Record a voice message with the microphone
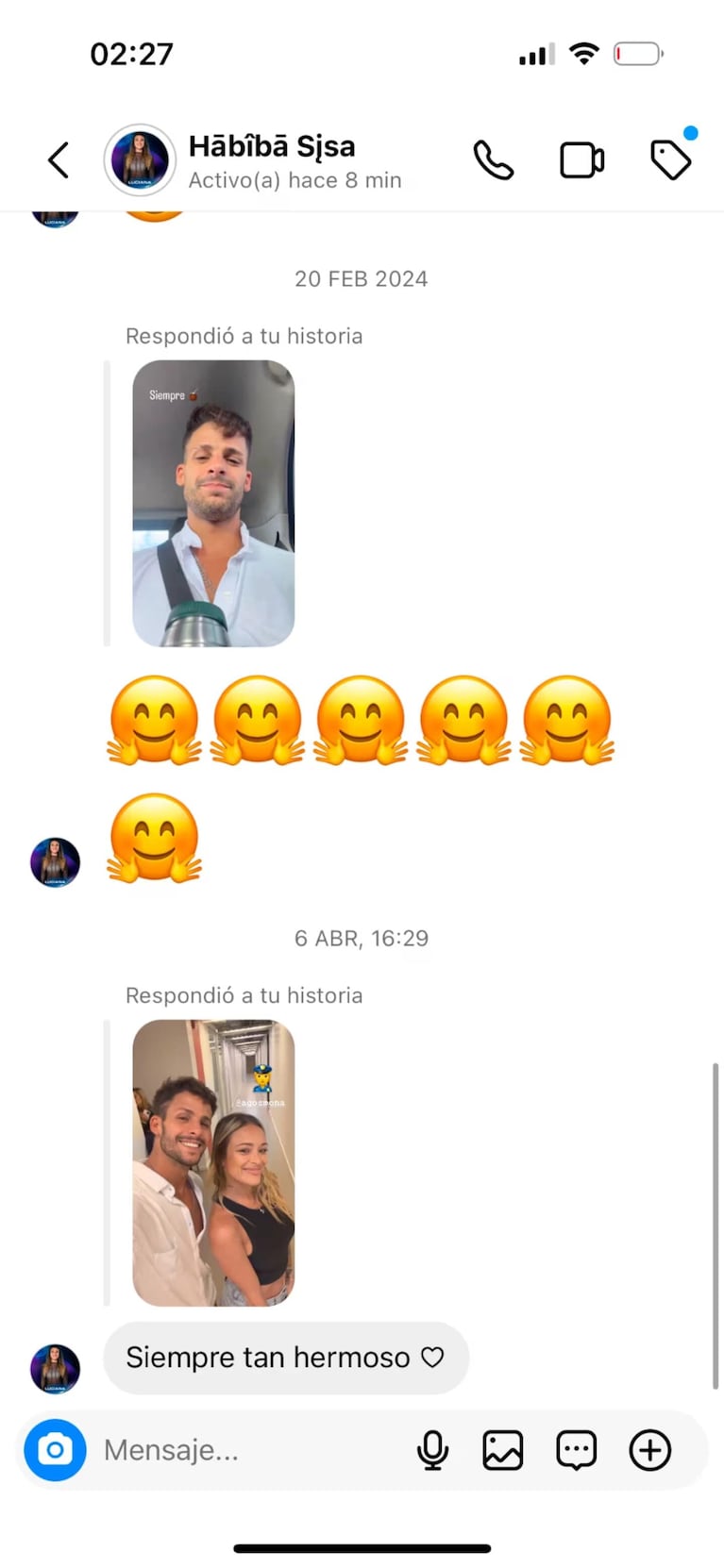 pyautogui.click(x=432, y=1450)
